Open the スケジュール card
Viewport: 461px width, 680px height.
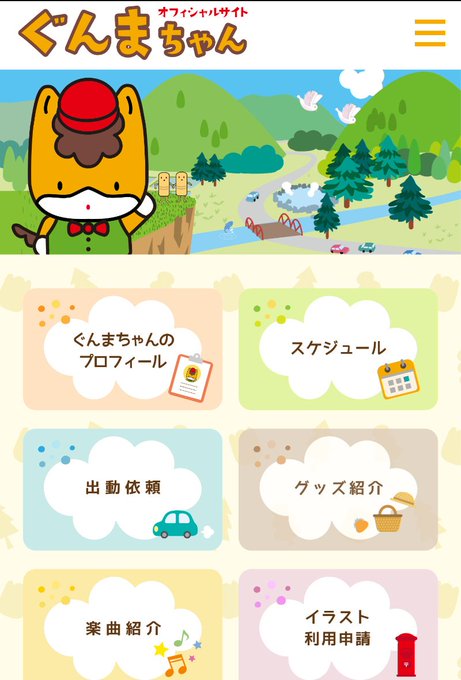(x=338, y=349)
